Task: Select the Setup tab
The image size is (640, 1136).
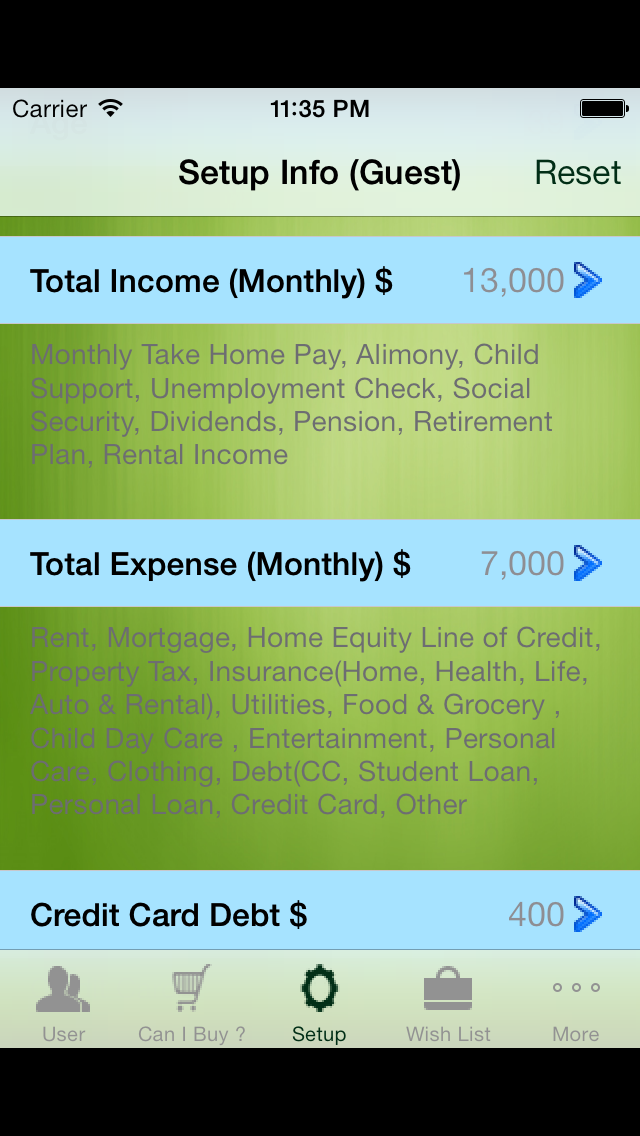Action: 319,1003
